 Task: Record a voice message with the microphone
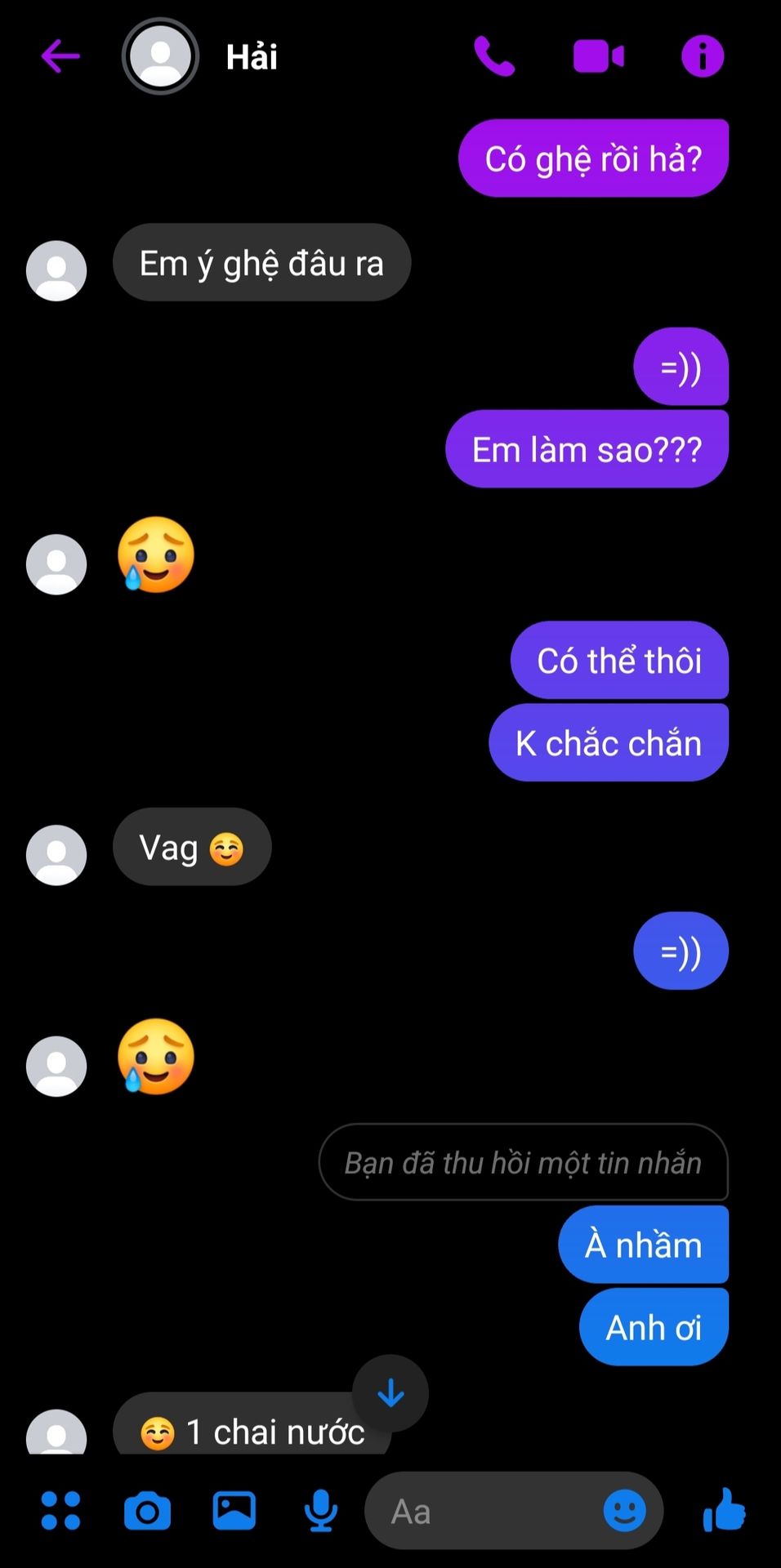[321, 1511]
